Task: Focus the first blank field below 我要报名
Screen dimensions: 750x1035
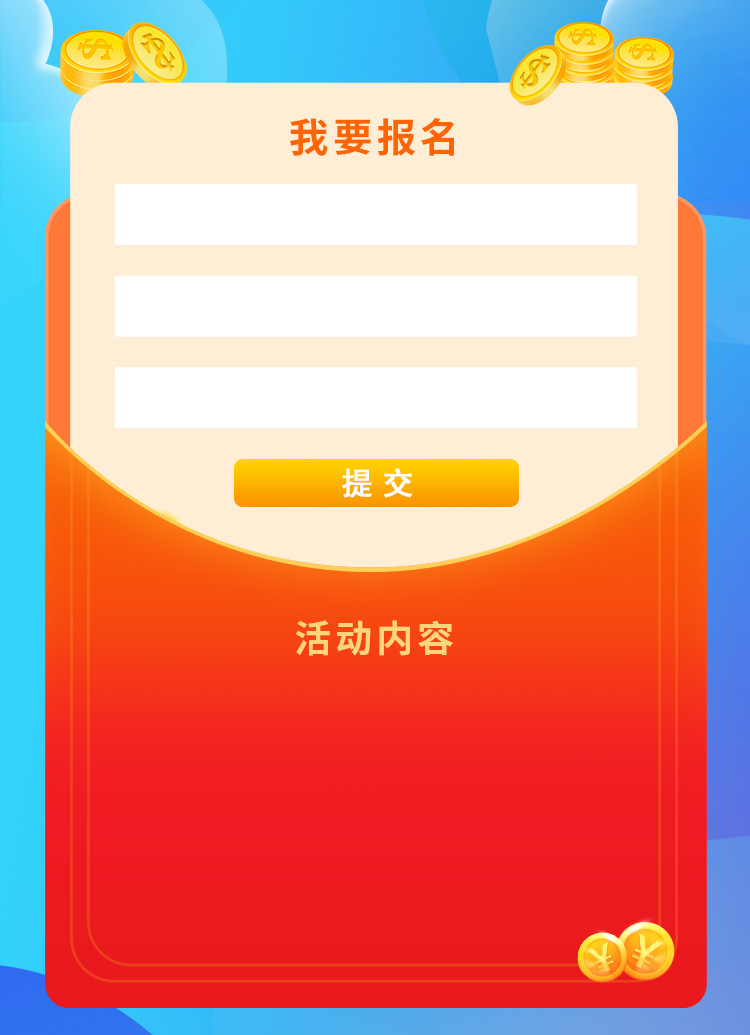Action: pyautogui.click(x=376, y=214)
